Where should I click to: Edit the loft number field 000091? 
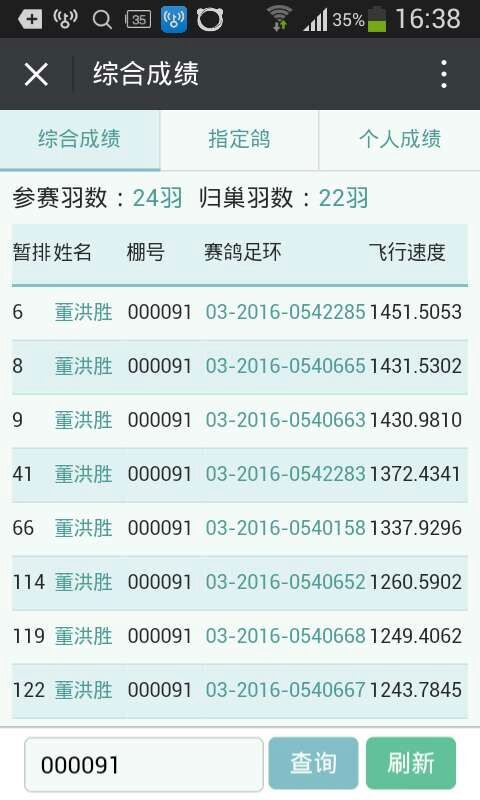(144, 764)
